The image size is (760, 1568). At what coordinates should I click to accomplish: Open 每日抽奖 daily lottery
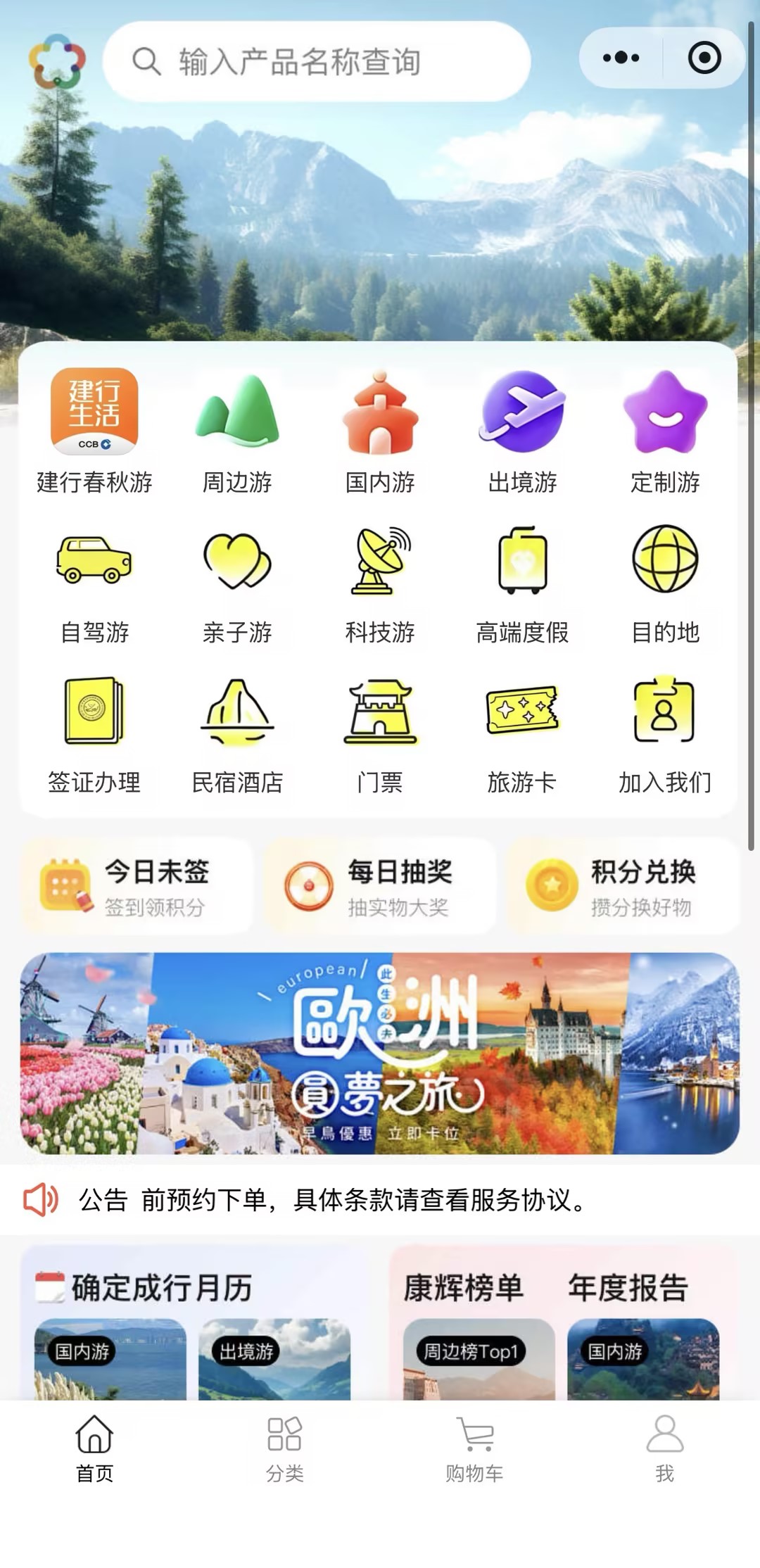[x=380, y=886]
